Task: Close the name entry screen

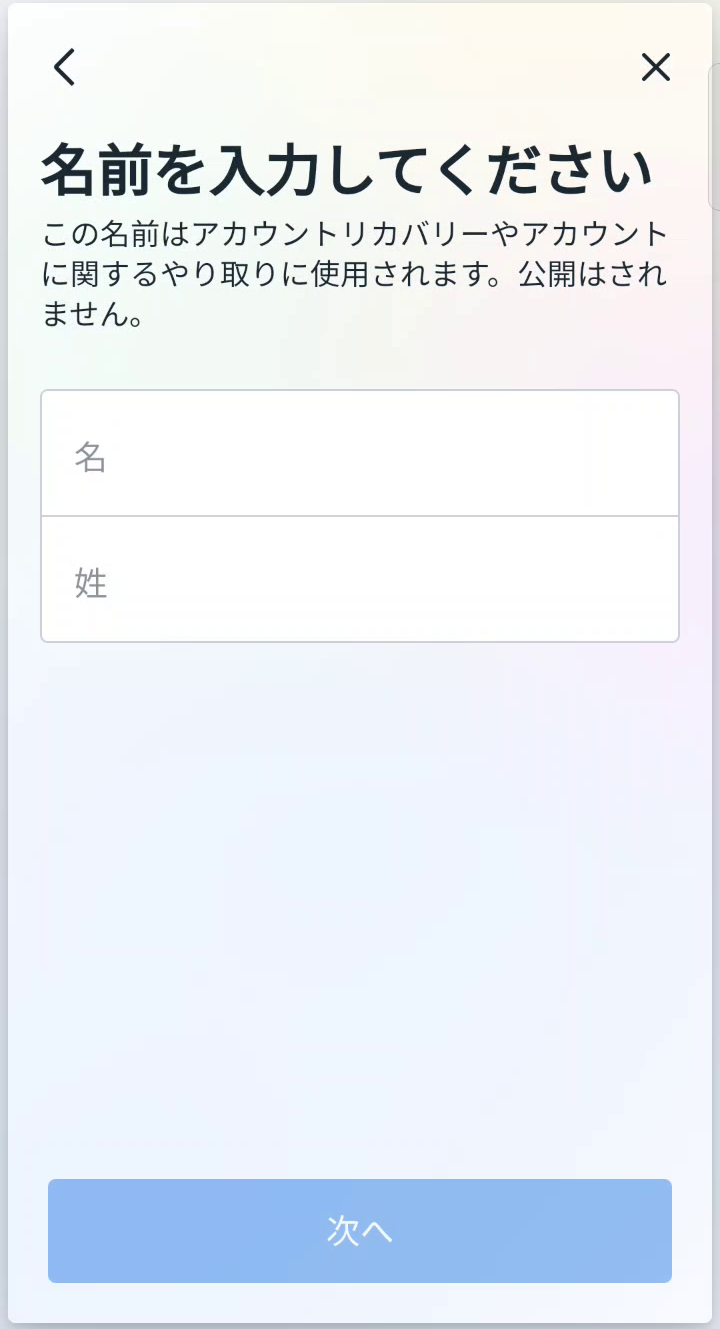Action: pyautogui.click(x=655, y=67)
